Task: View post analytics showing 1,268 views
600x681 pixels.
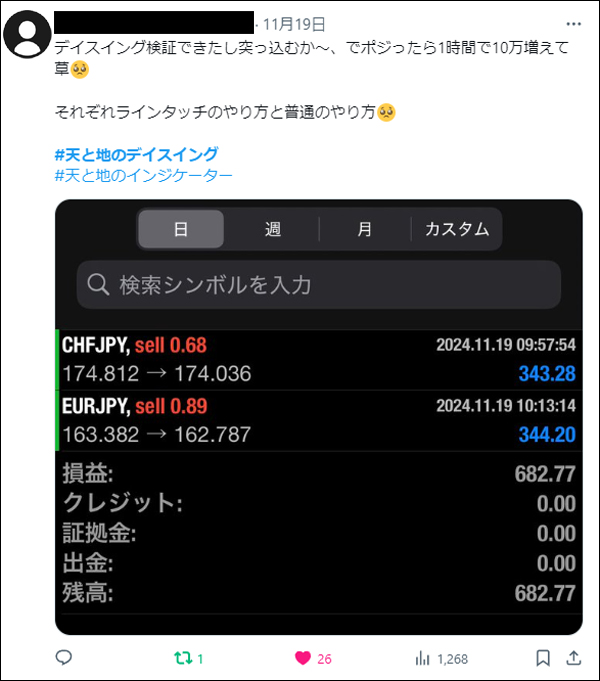Action: click(x=423, y=658)
